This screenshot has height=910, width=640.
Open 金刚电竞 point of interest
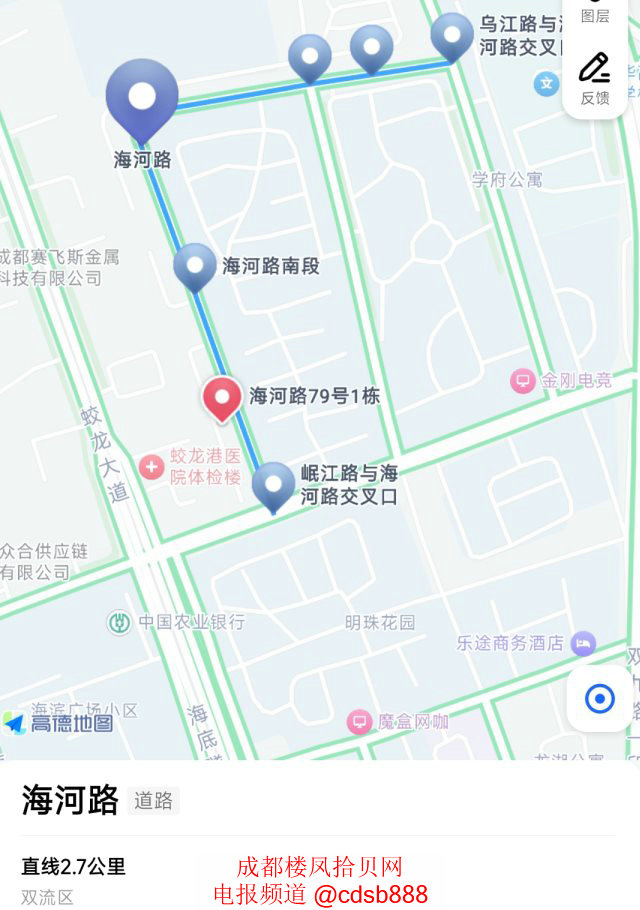pos(522,381)
